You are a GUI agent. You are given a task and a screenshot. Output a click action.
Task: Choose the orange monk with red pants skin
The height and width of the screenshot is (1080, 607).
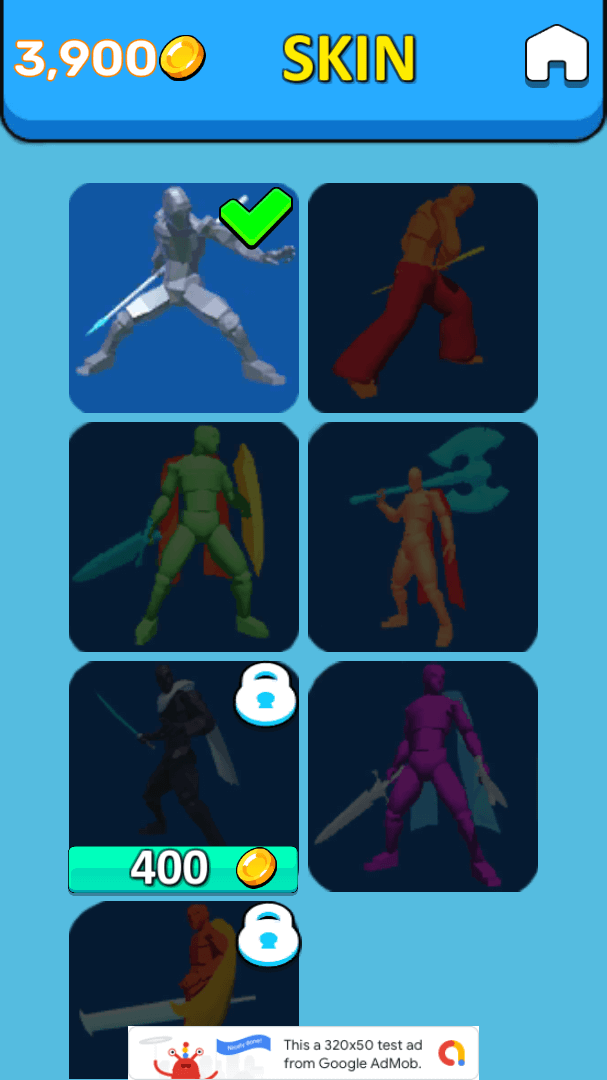(x=422, y=298)
